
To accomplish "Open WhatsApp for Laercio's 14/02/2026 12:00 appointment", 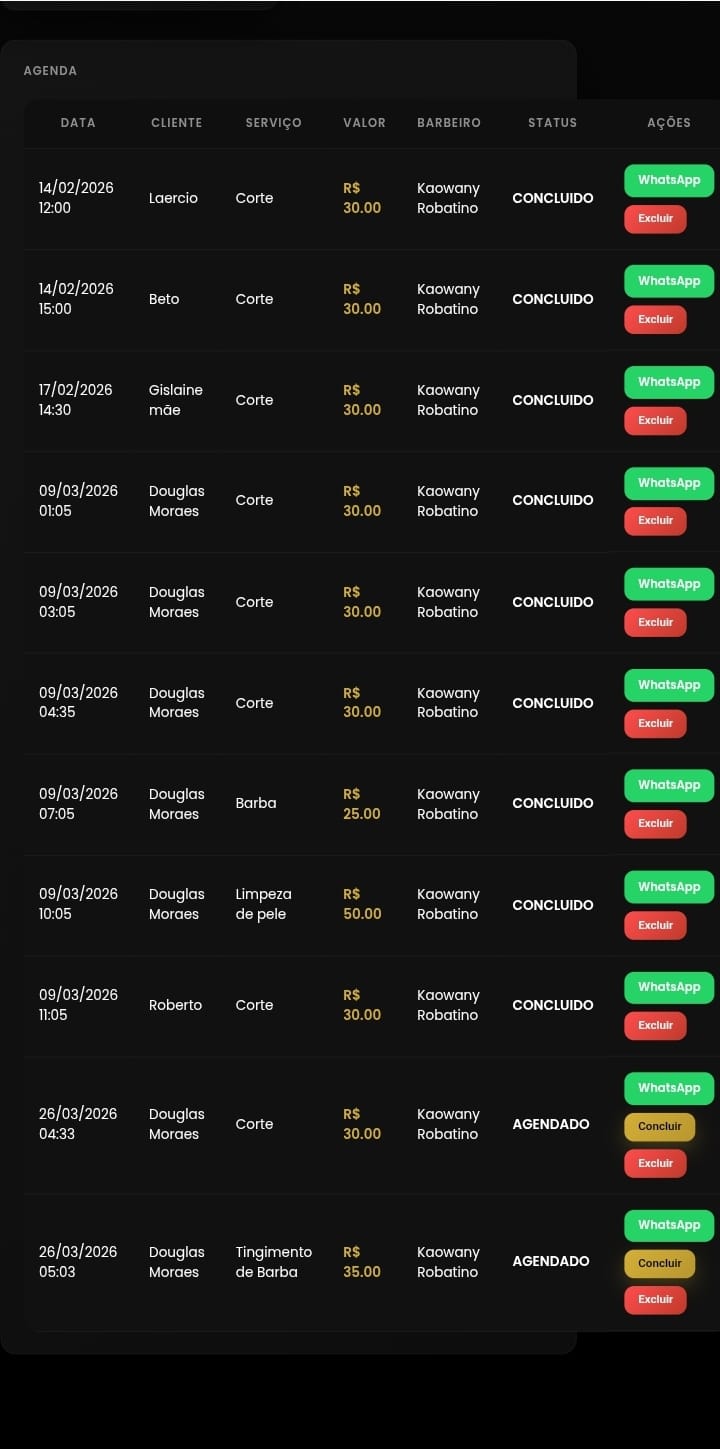I will (669, 180).
